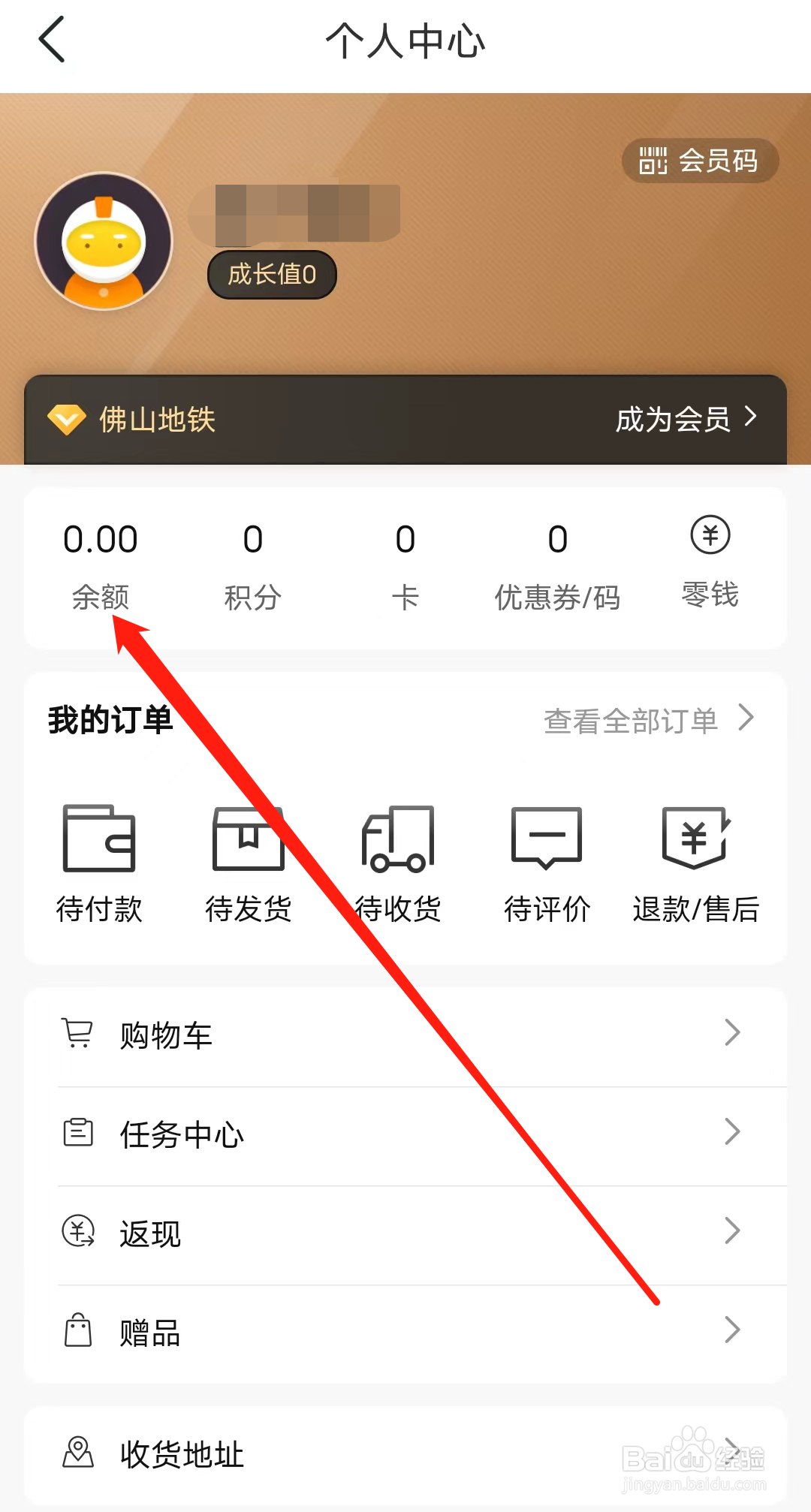This screenshot has height=1512, width=811.
Task: View the 优惠券/码 coupon count
Action: (x=556, y=538)
